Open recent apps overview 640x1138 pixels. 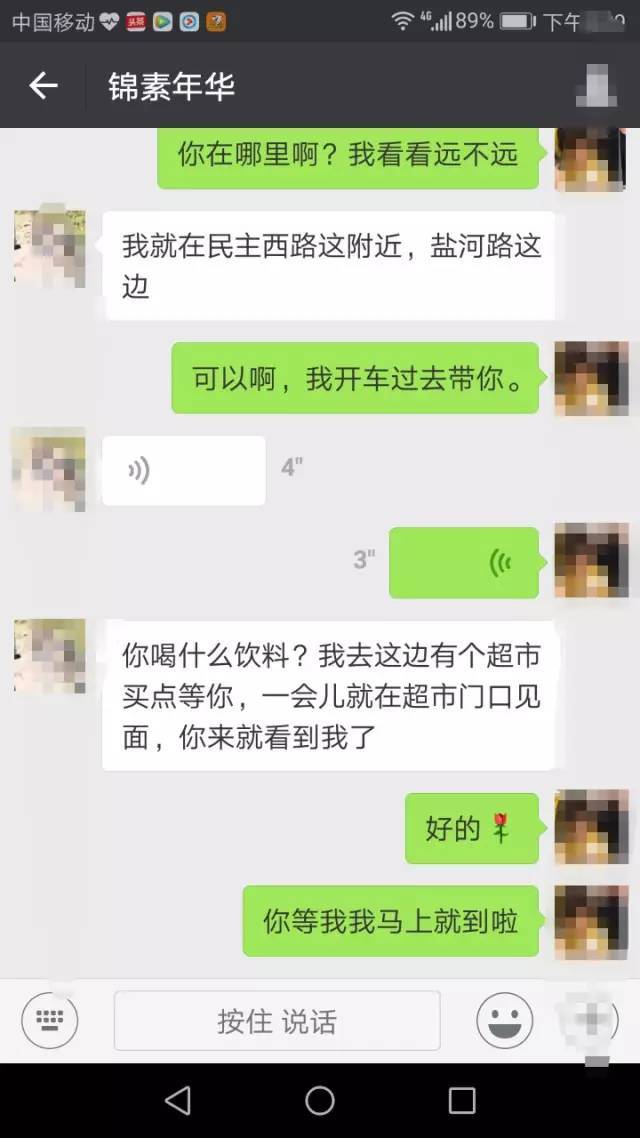tap(462, 1101)
